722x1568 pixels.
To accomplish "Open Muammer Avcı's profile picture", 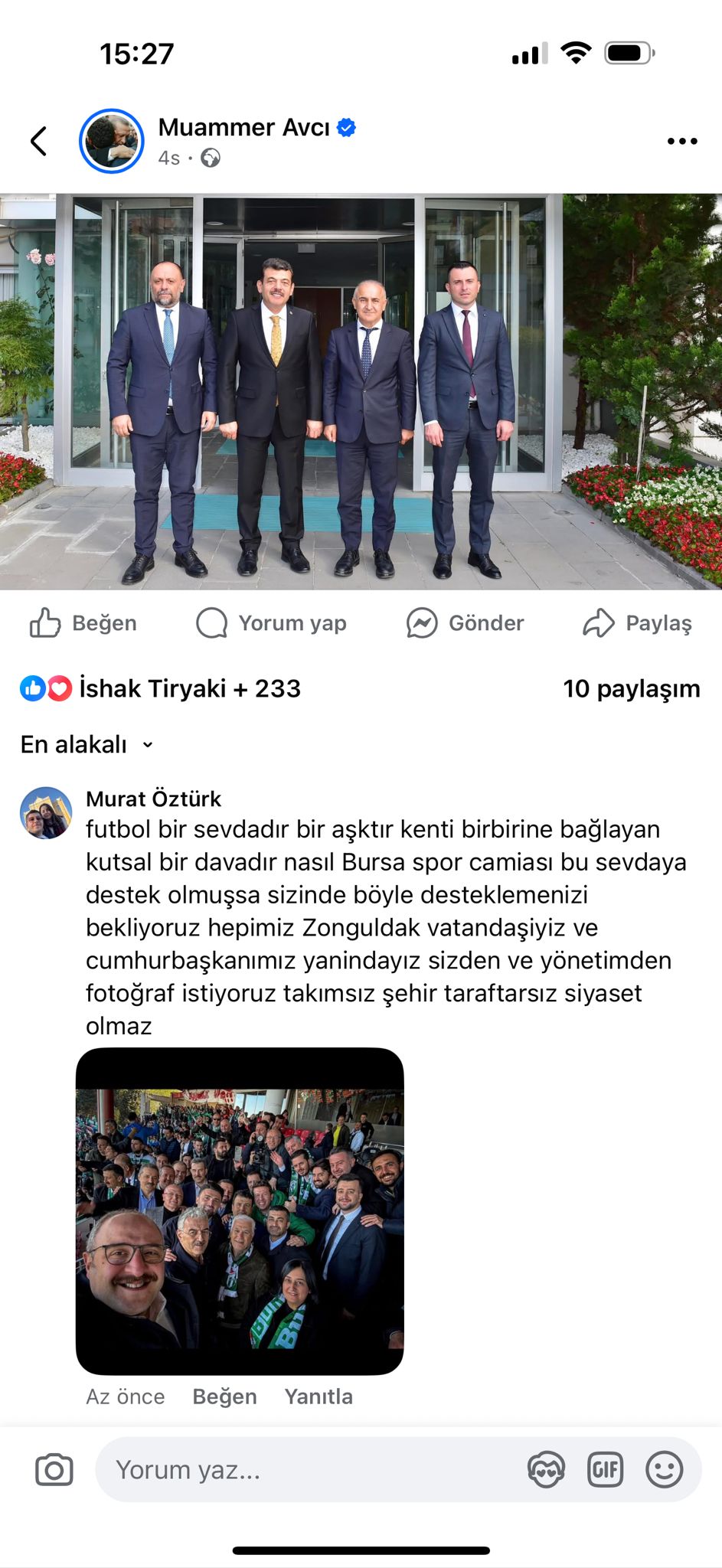I will [112, 142].
